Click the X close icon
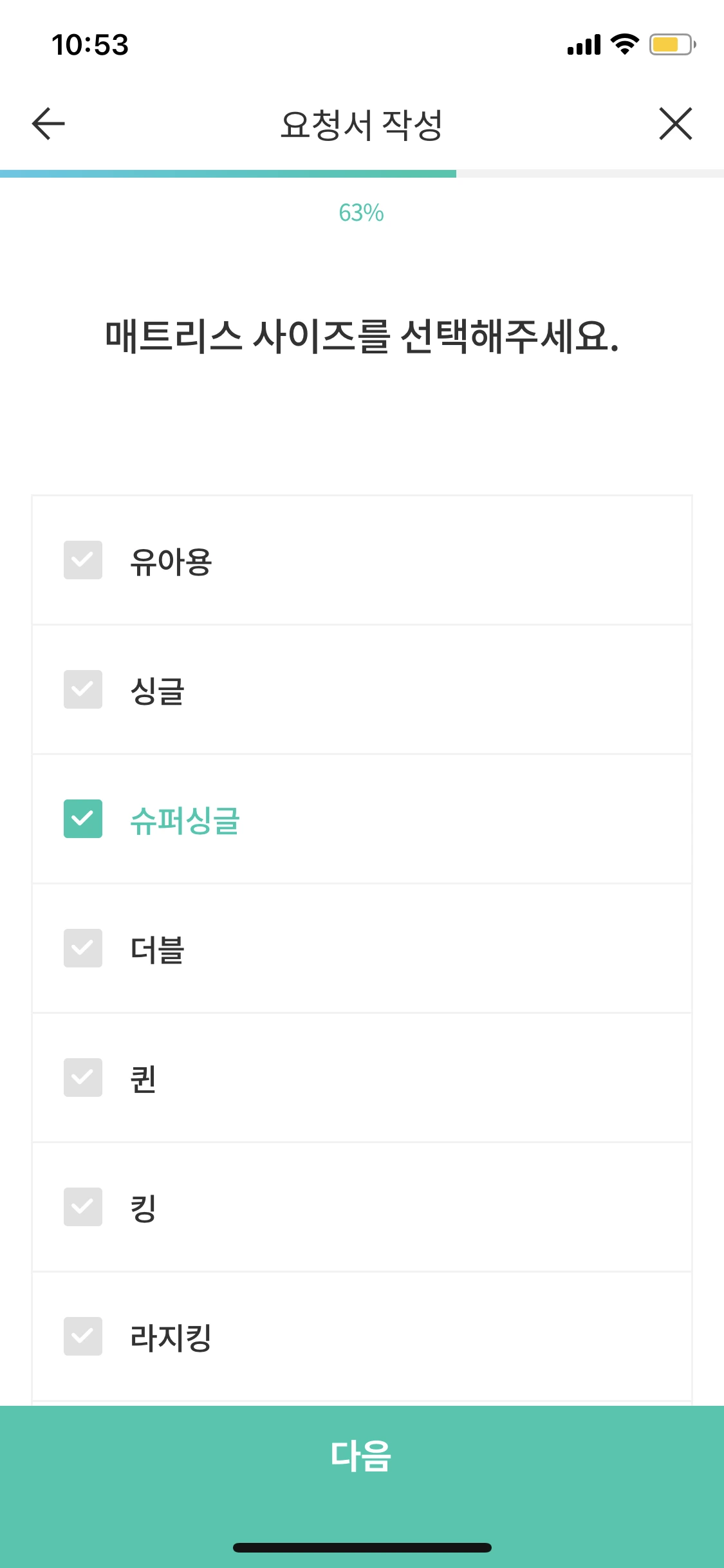 676,124
